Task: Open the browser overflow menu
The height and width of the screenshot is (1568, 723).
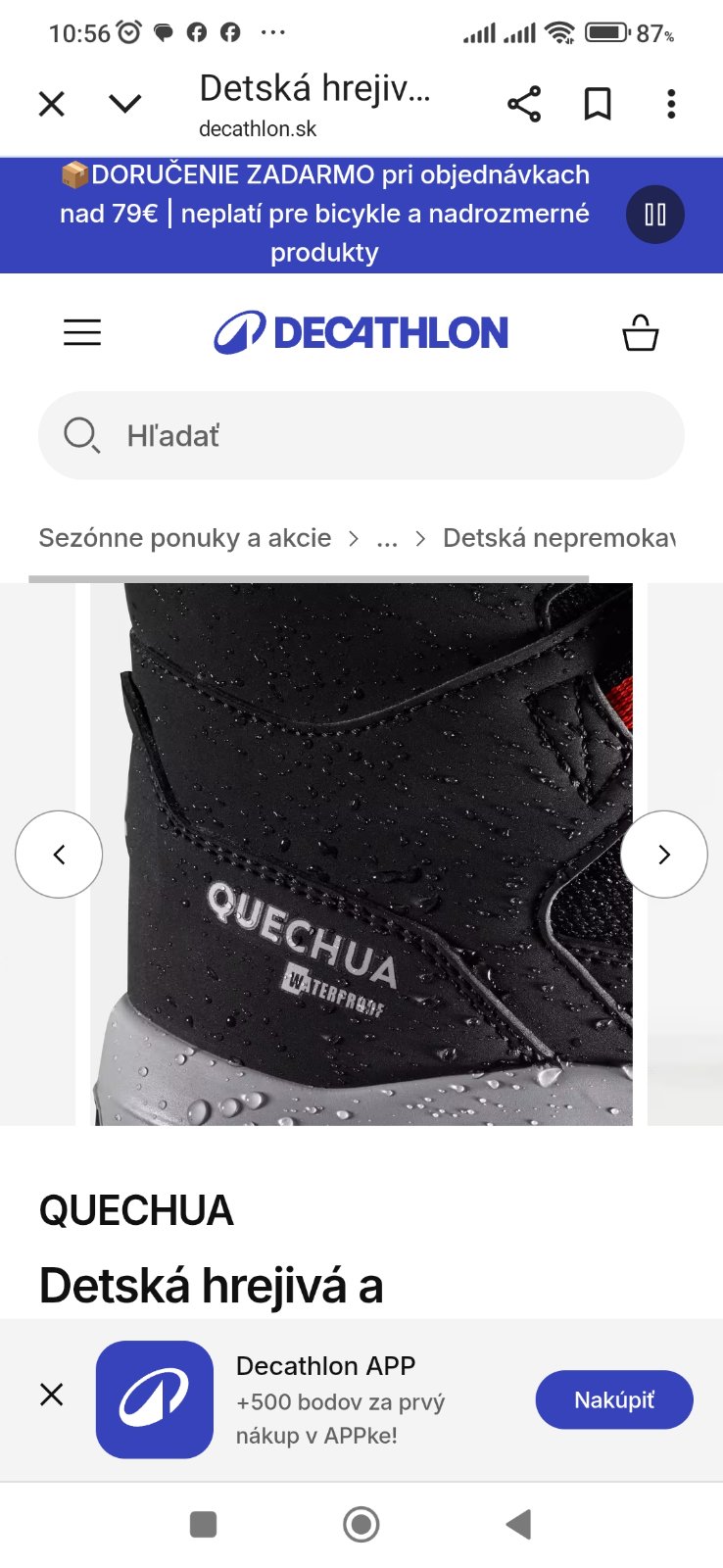Action: pyautogui.click(x=671, y=104)
